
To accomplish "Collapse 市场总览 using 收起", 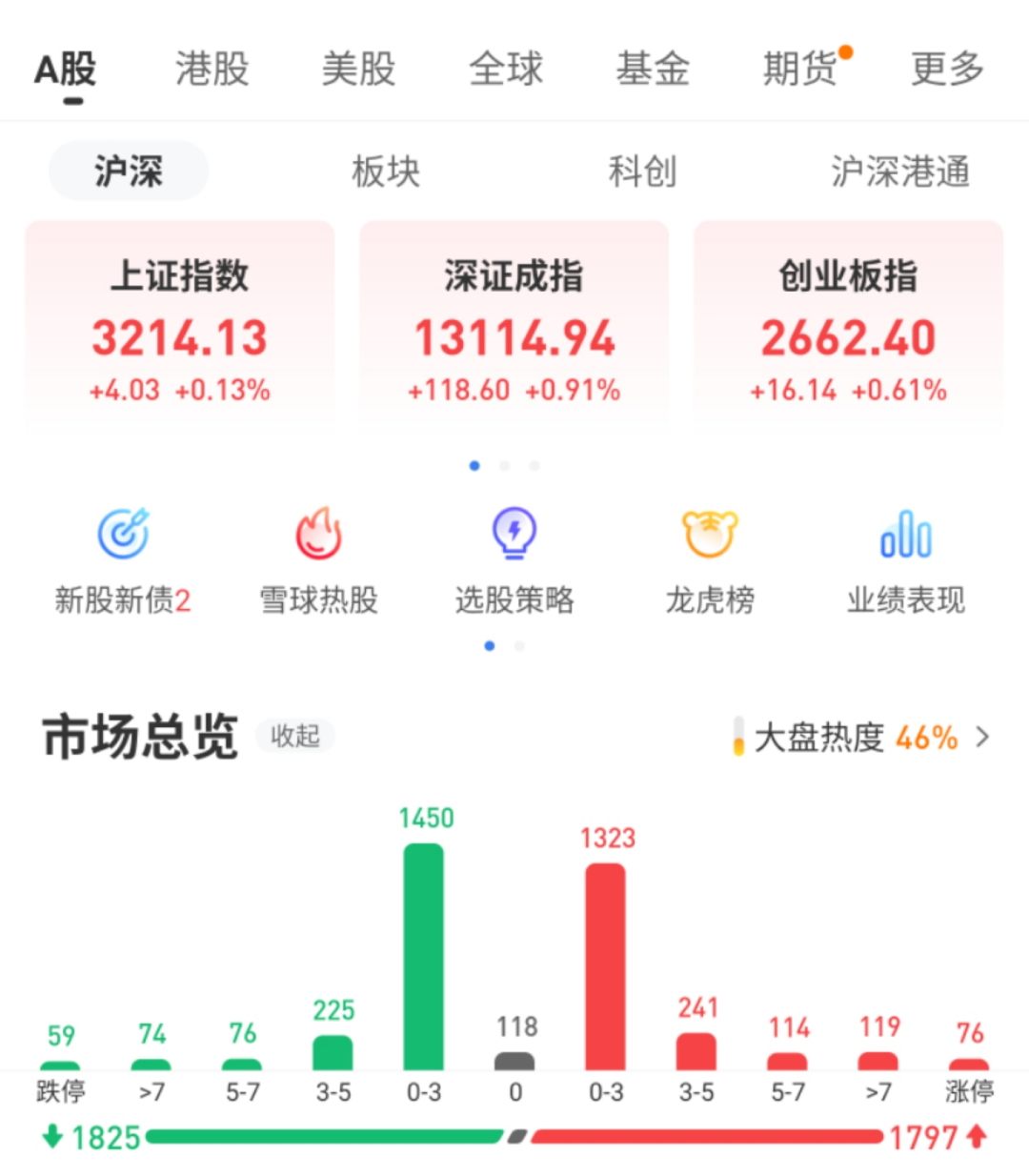I will 294,736.
